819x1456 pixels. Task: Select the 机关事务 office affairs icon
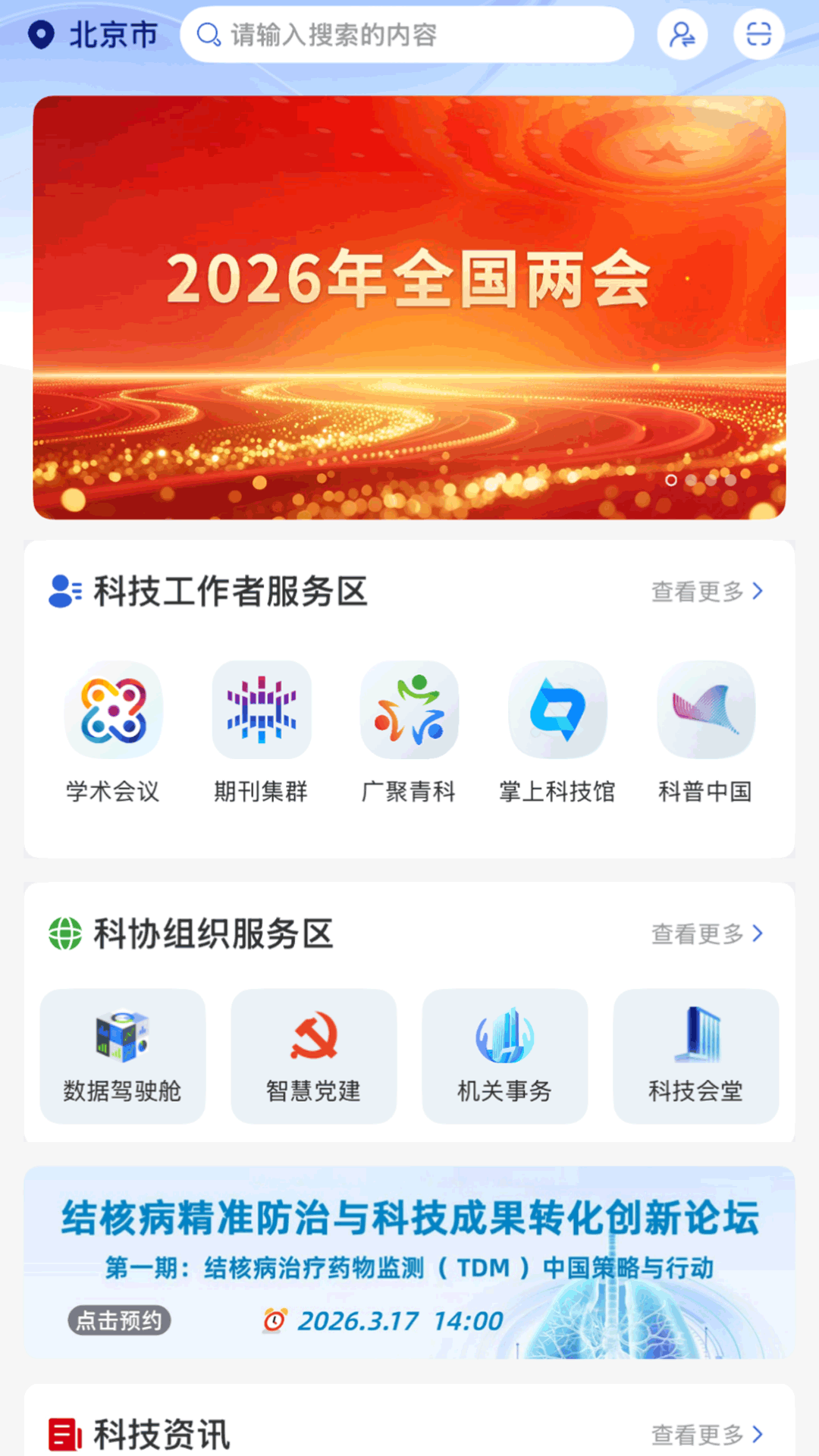coord(505,1054)
